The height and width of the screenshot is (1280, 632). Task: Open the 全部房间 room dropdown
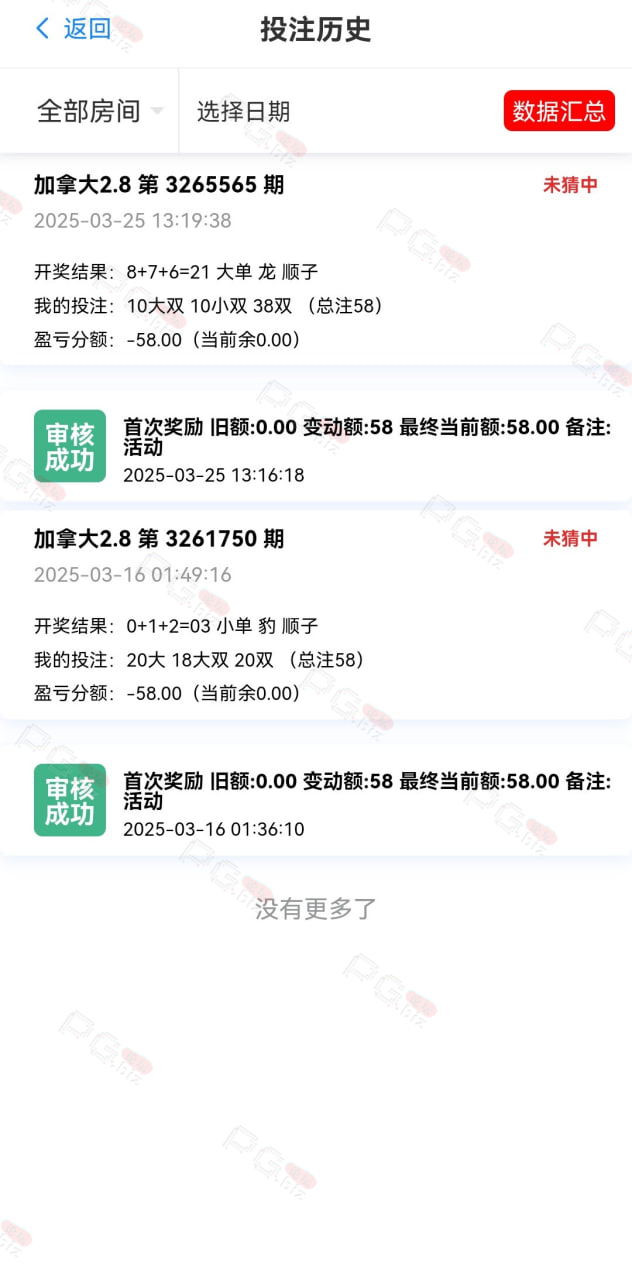tap(99, 111)
